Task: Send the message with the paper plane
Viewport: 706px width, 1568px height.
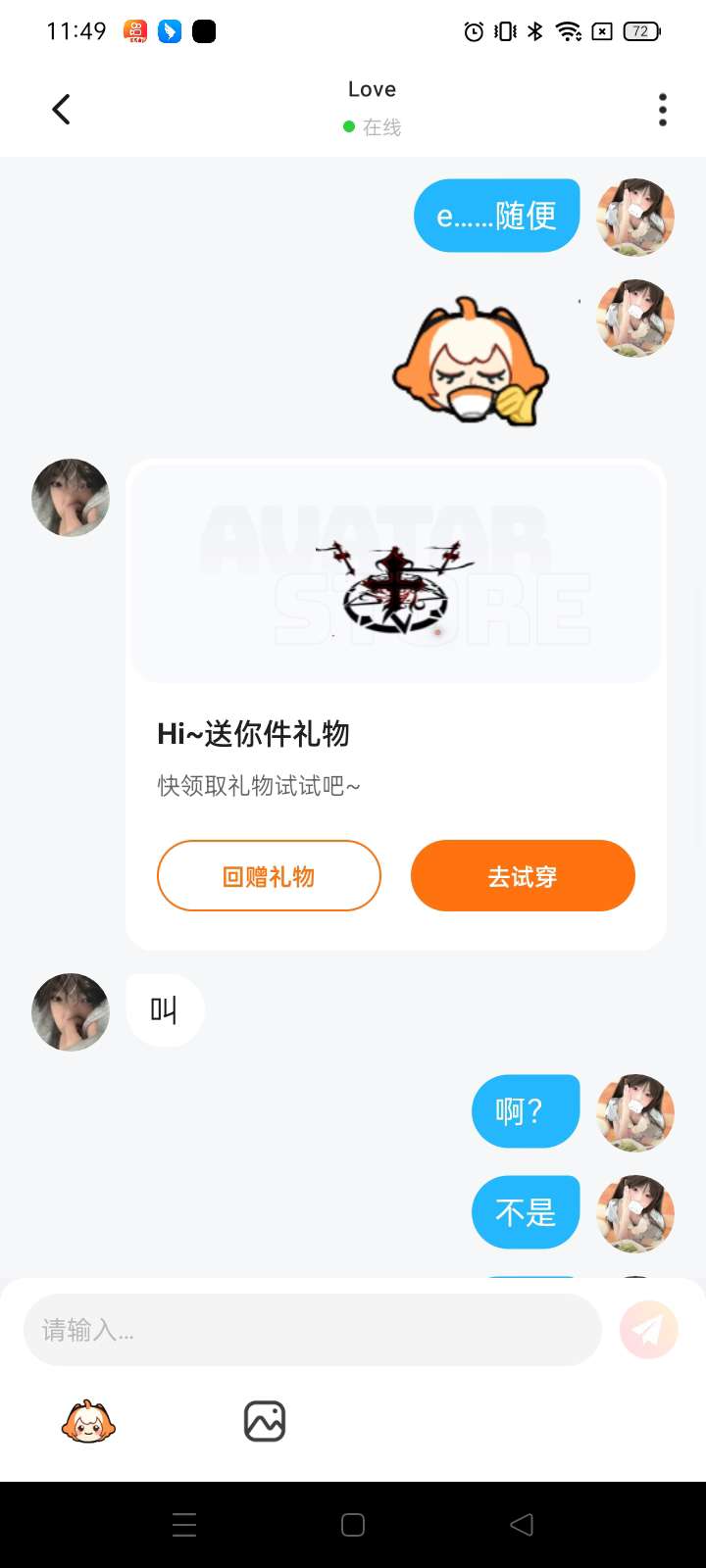Action: (648, 1330)
